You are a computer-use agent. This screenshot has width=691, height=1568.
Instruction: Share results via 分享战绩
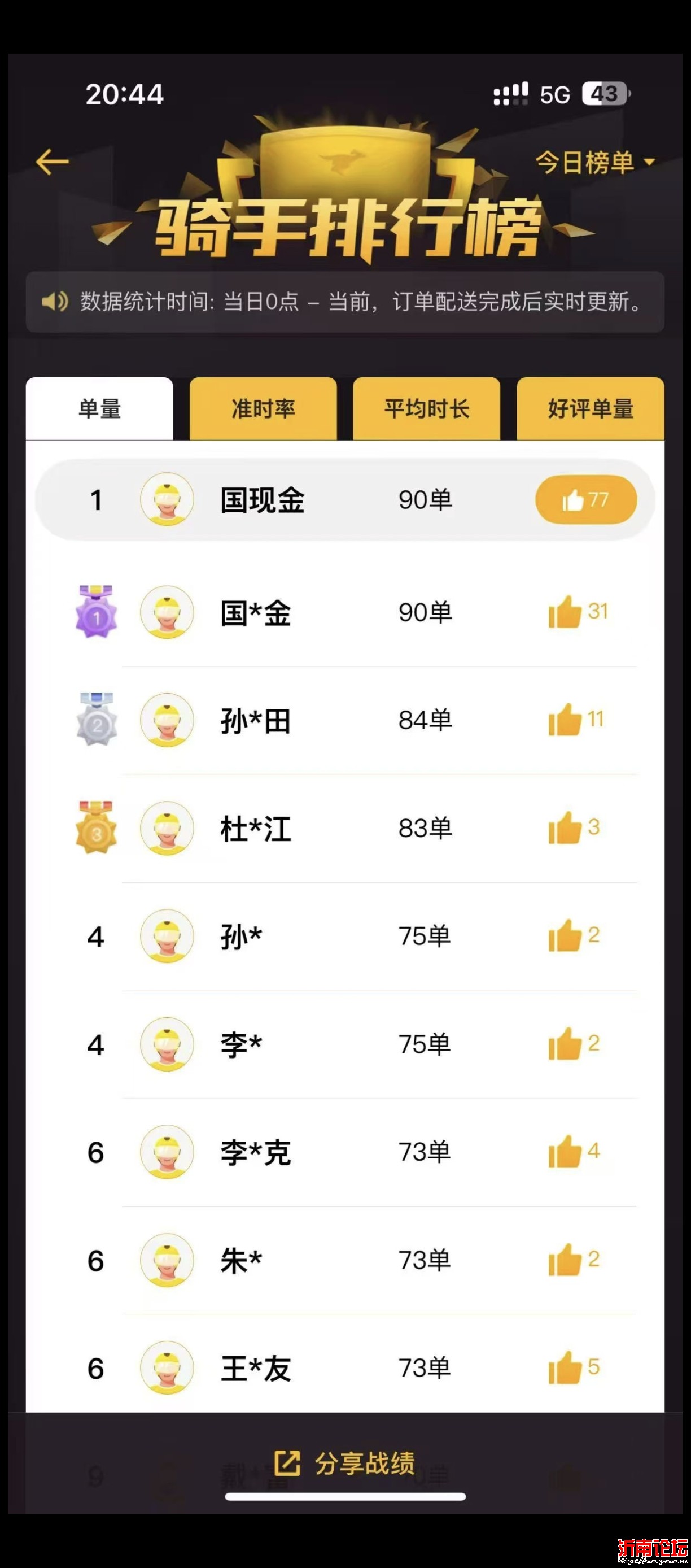pyautogui.click(x=345, y=1464)
